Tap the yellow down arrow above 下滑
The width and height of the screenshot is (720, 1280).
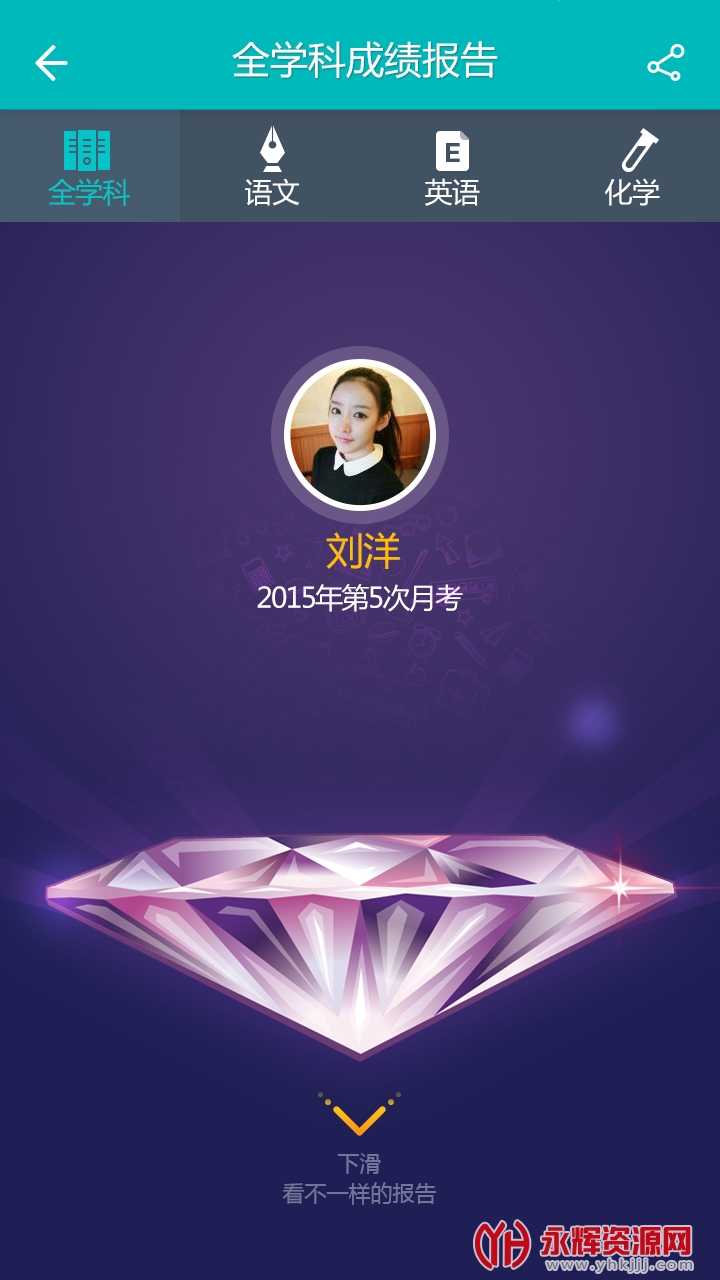pos(359,1119)
